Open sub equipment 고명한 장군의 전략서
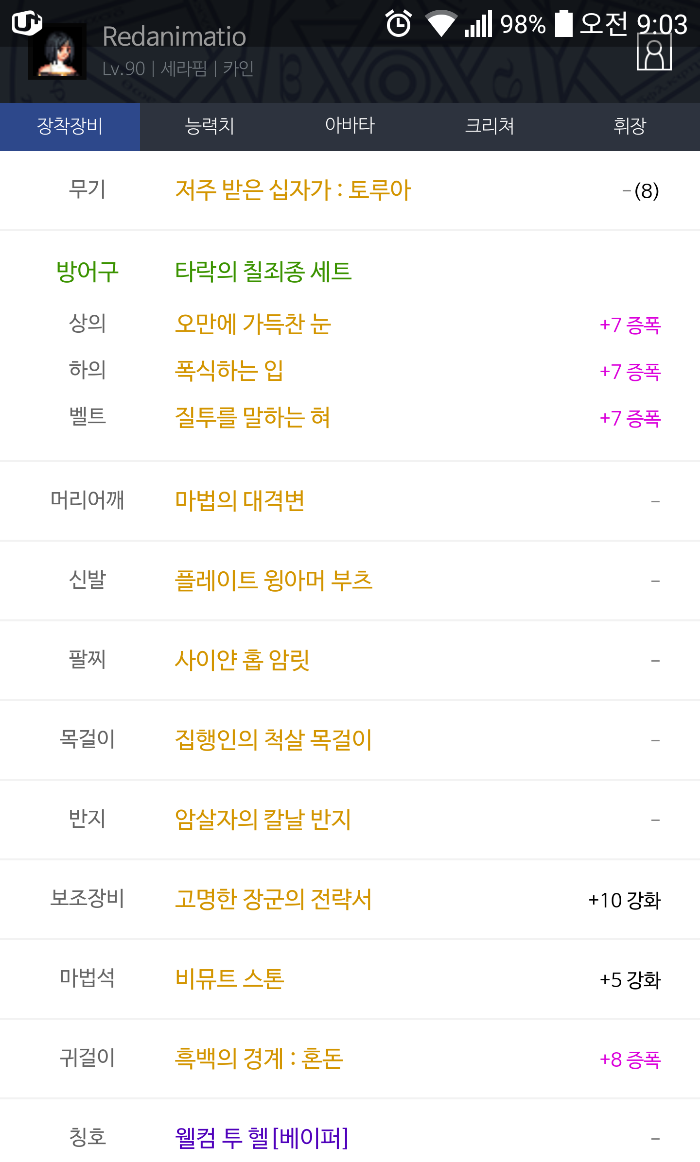700x1162 pixels. click(273, 899)
